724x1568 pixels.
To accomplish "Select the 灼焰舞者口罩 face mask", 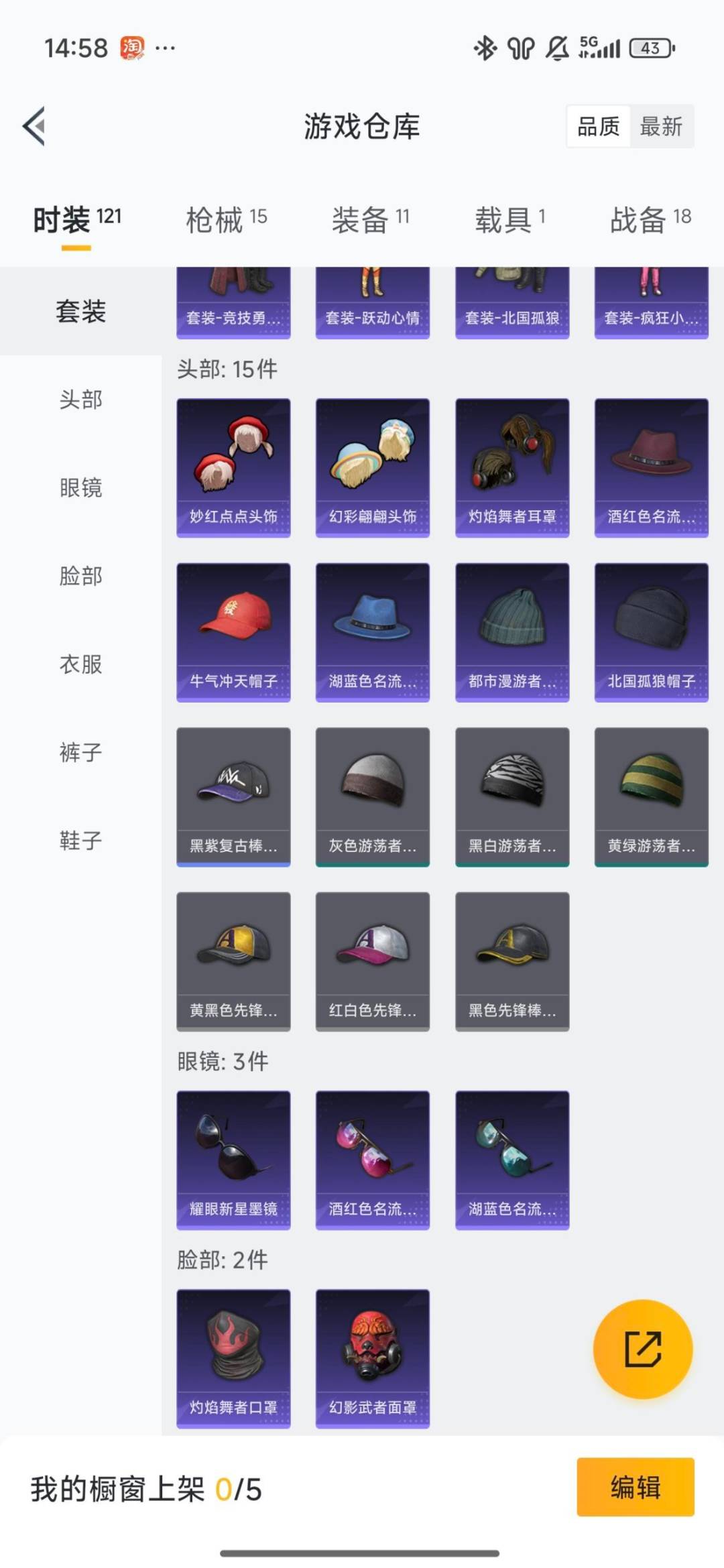I will (x=233, y=1354).
